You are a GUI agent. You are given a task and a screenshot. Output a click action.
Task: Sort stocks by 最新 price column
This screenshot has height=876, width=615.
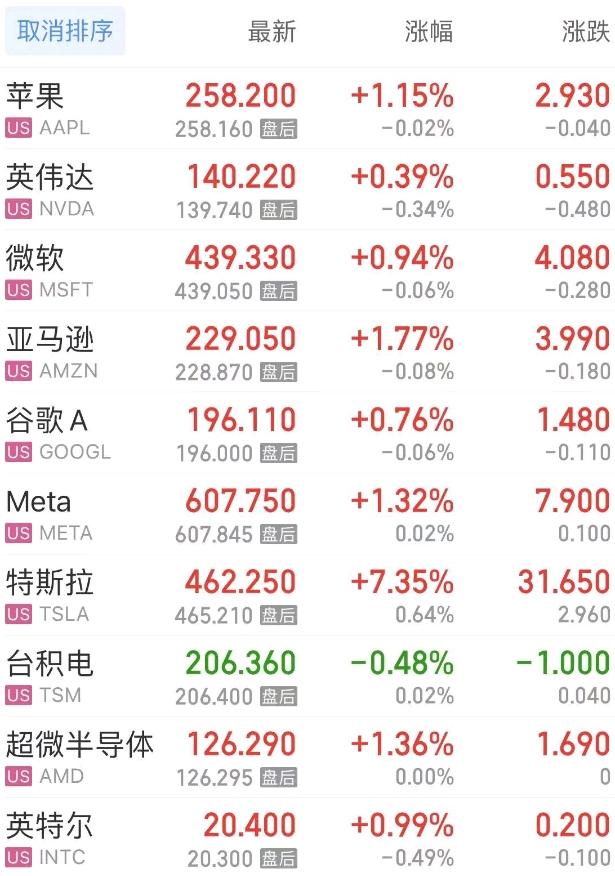[x=272, y=32]
